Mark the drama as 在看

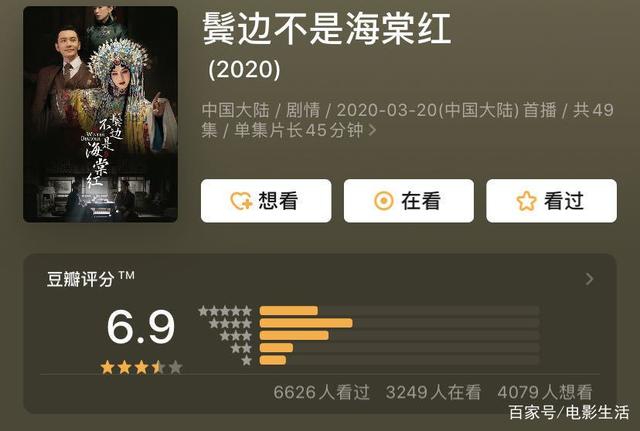408,201
